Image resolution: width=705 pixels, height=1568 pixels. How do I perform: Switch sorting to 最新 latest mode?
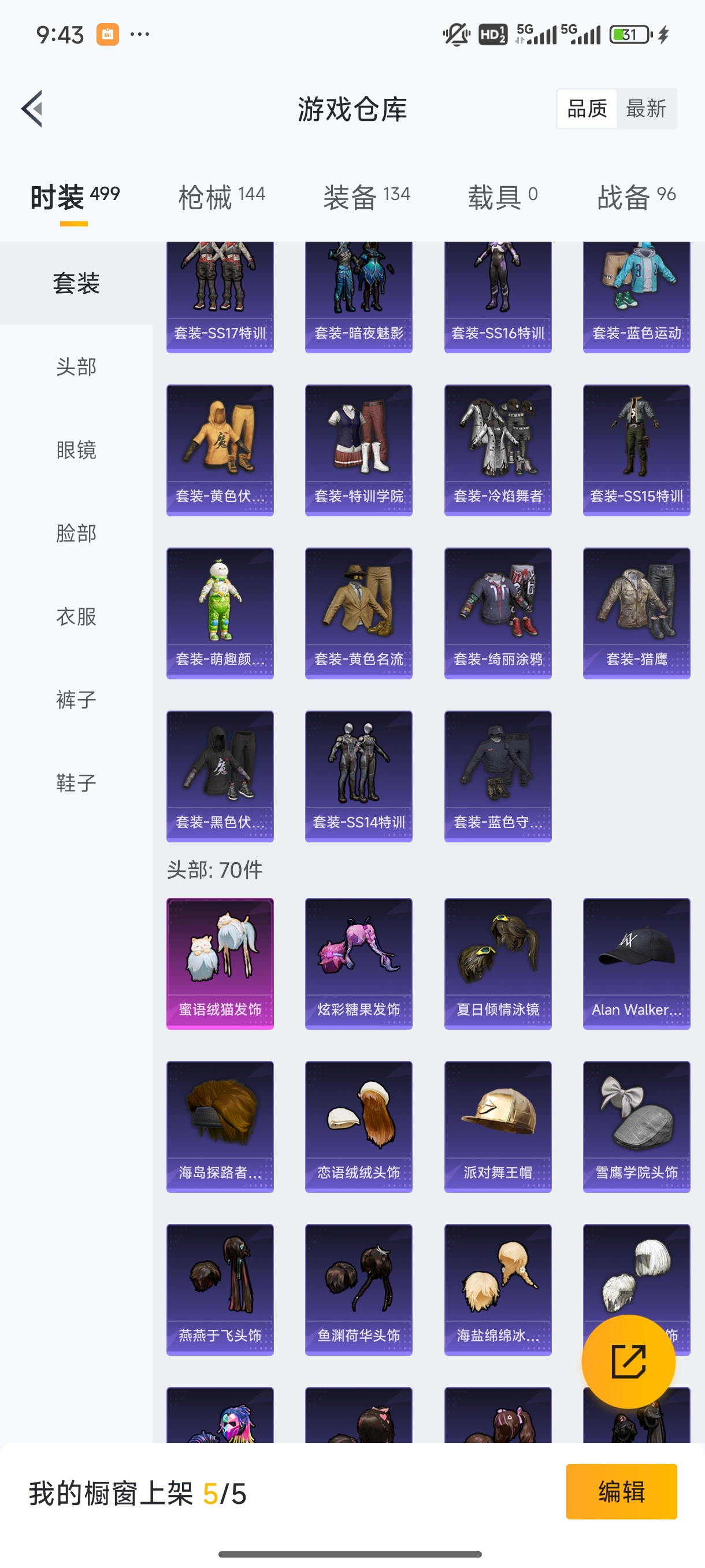[x=647, y=108]
